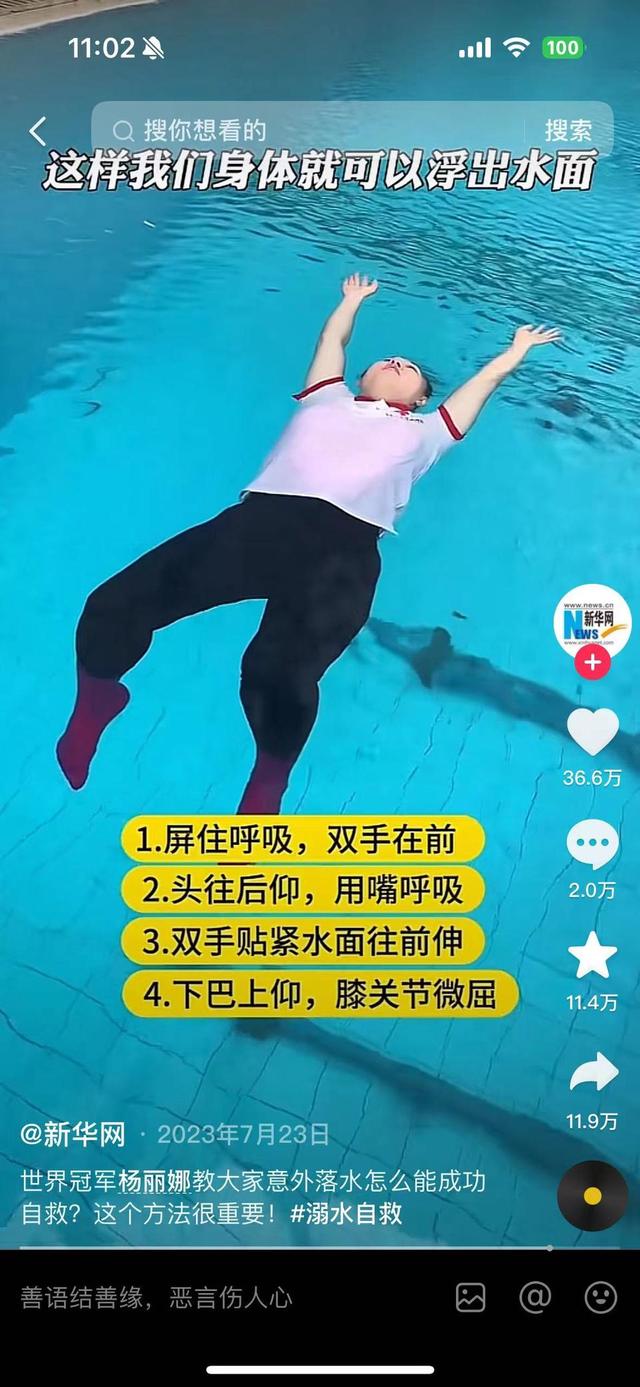Mention someone with the @ icon
The width and height of the screenshot is (640, 1387).
[x=535, y=1298]
